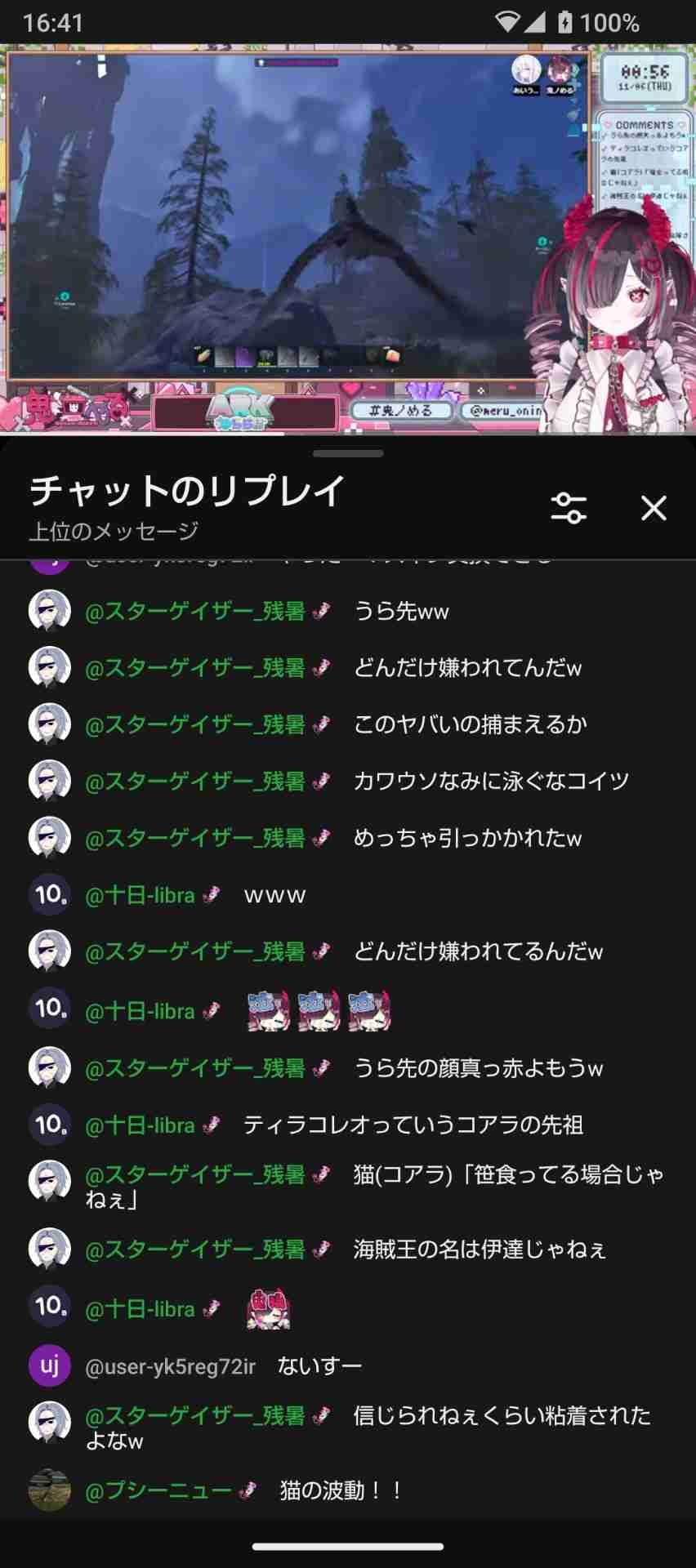
Task: Select the username スターゲイザー_残暑
Action: click(x=196, y=611)
